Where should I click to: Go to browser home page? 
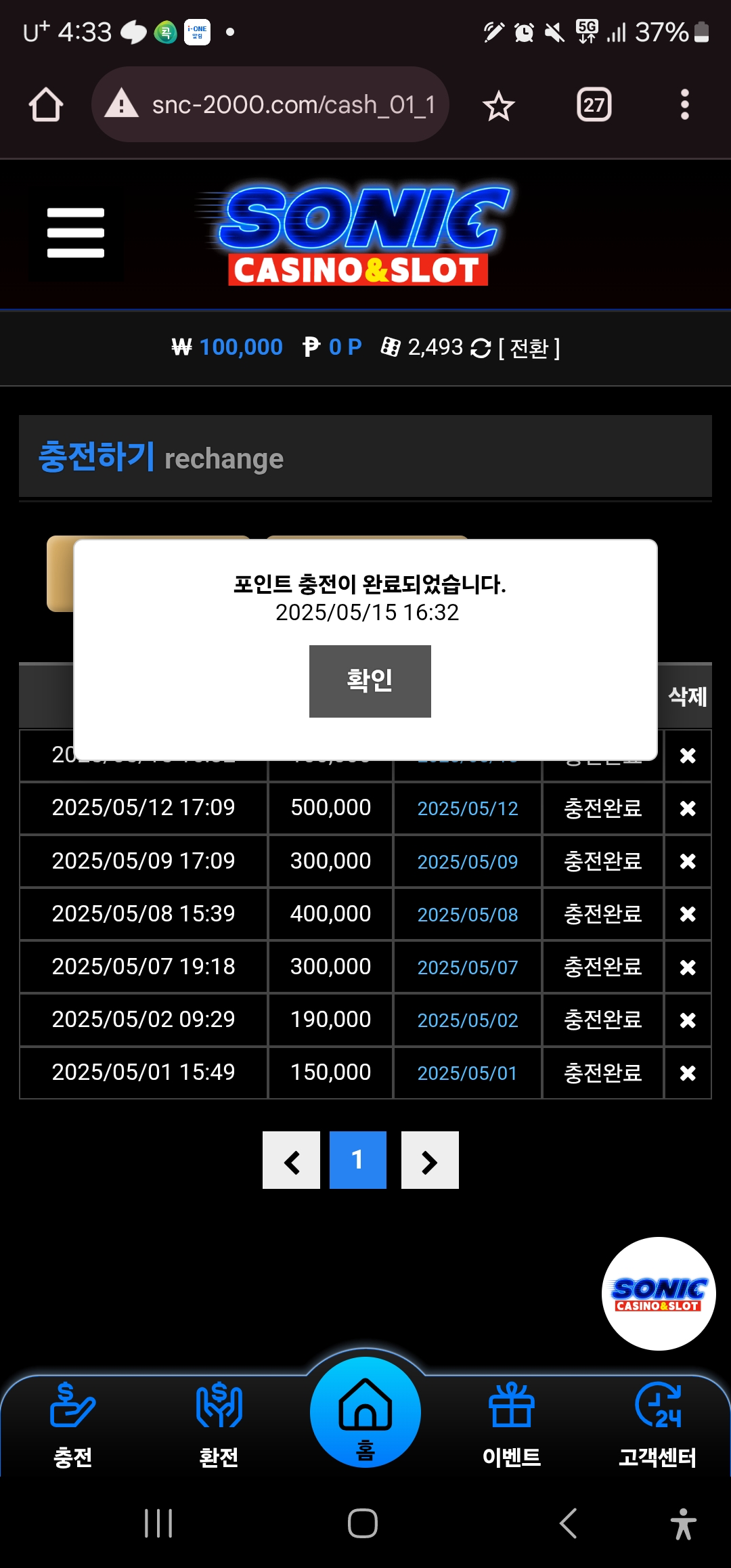[x=46, y=105]
